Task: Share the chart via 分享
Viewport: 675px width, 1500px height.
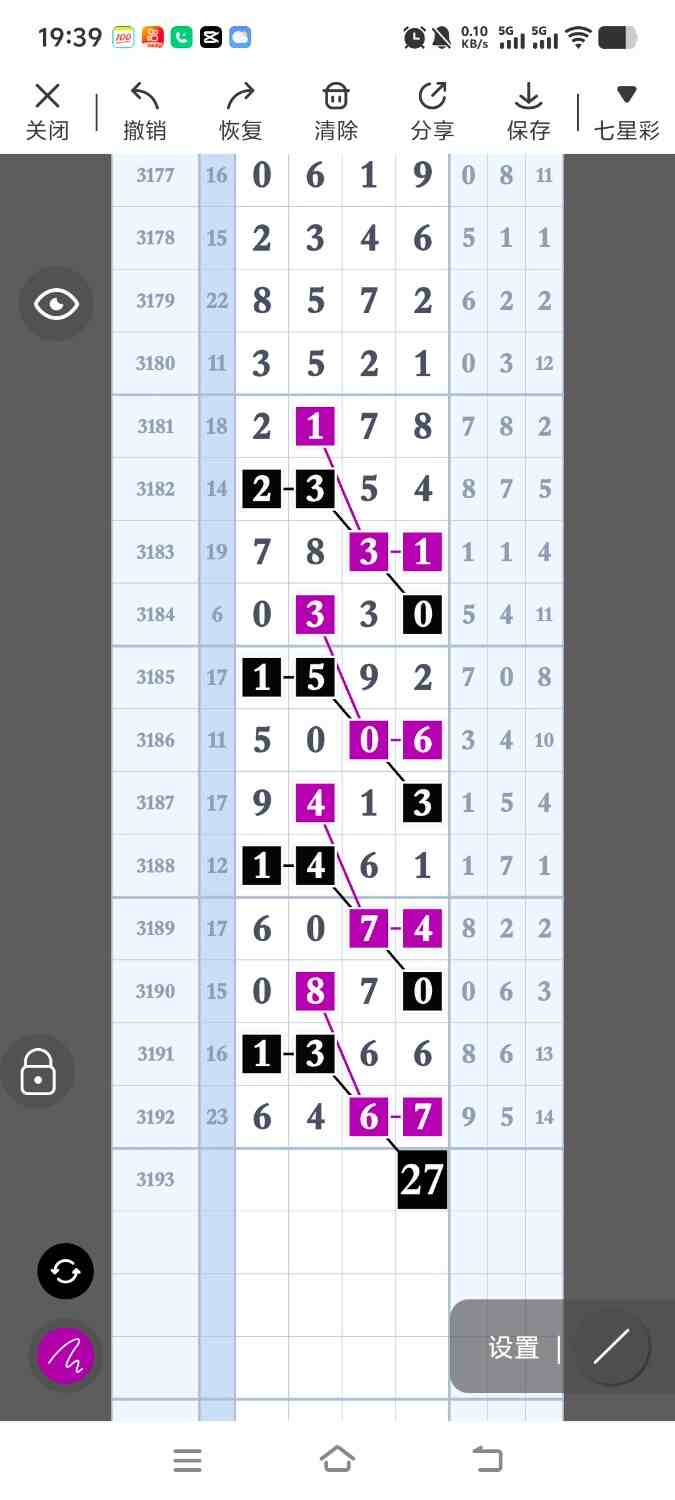Action: coord(432,111)
